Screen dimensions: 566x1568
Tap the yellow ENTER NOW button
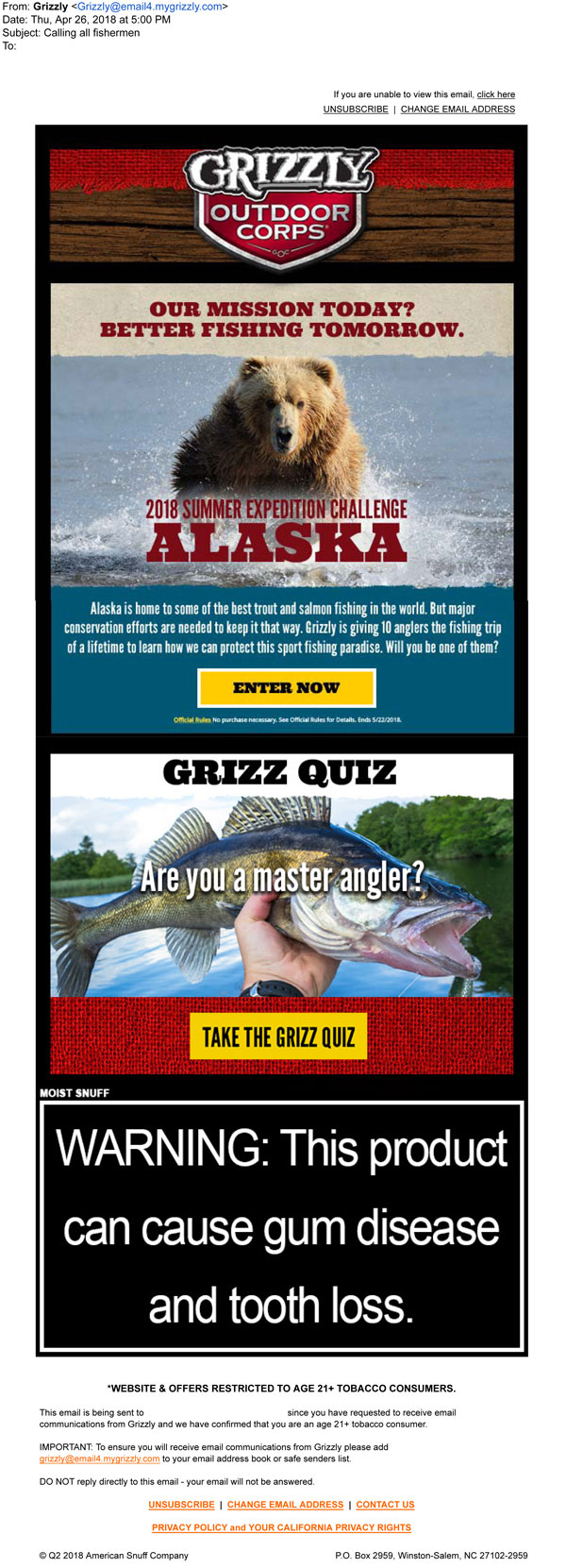(x=286, y=687)
